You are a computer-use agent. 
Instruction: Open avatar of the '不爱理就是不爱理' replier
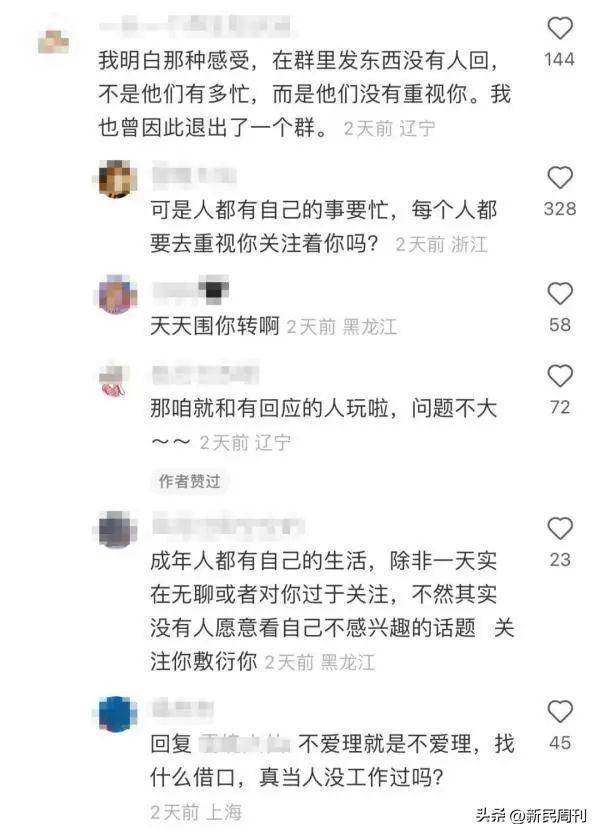[x=116, y=712]
